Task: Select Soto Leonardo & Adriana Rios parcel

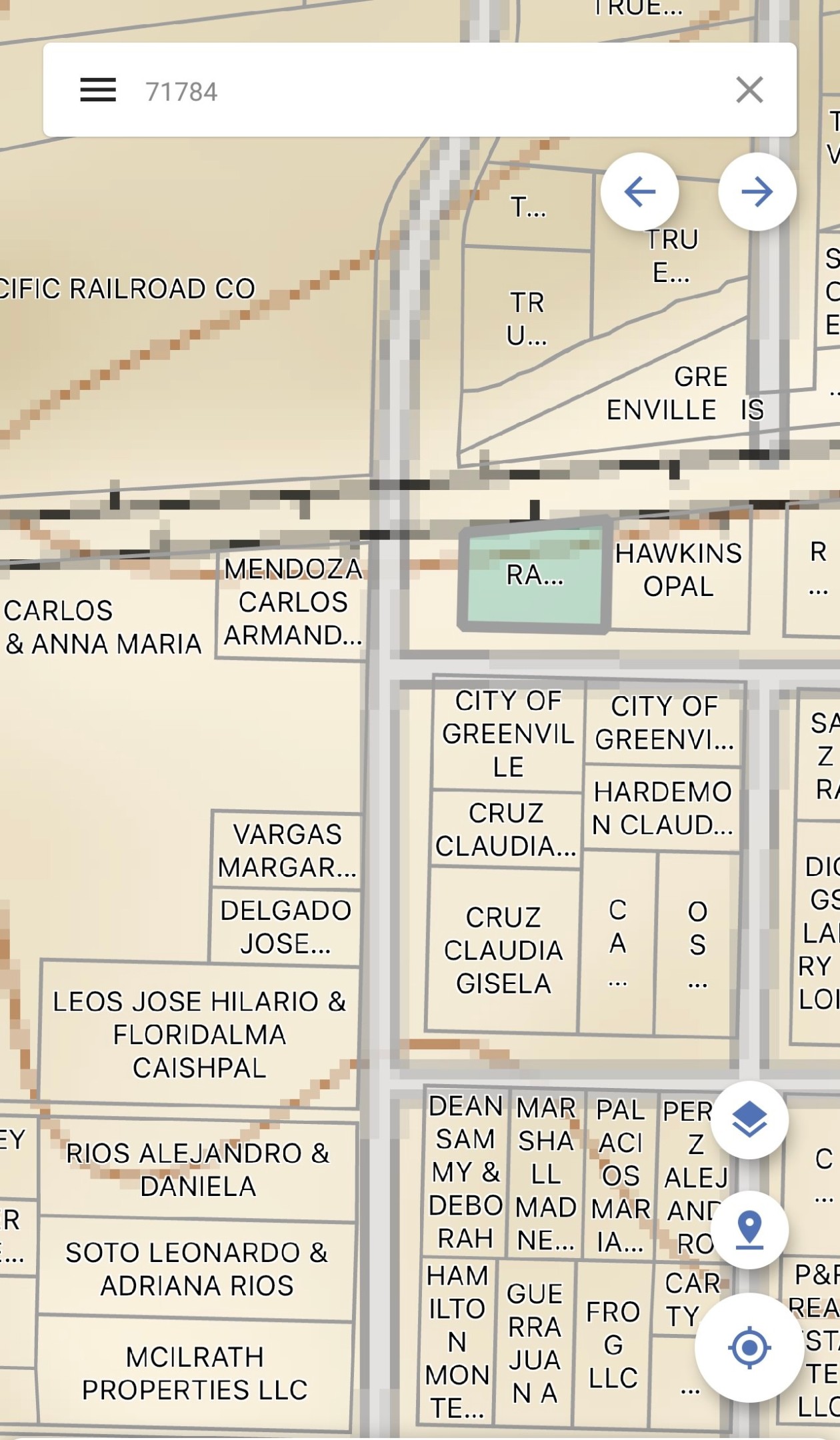Action: (197, 1269)
